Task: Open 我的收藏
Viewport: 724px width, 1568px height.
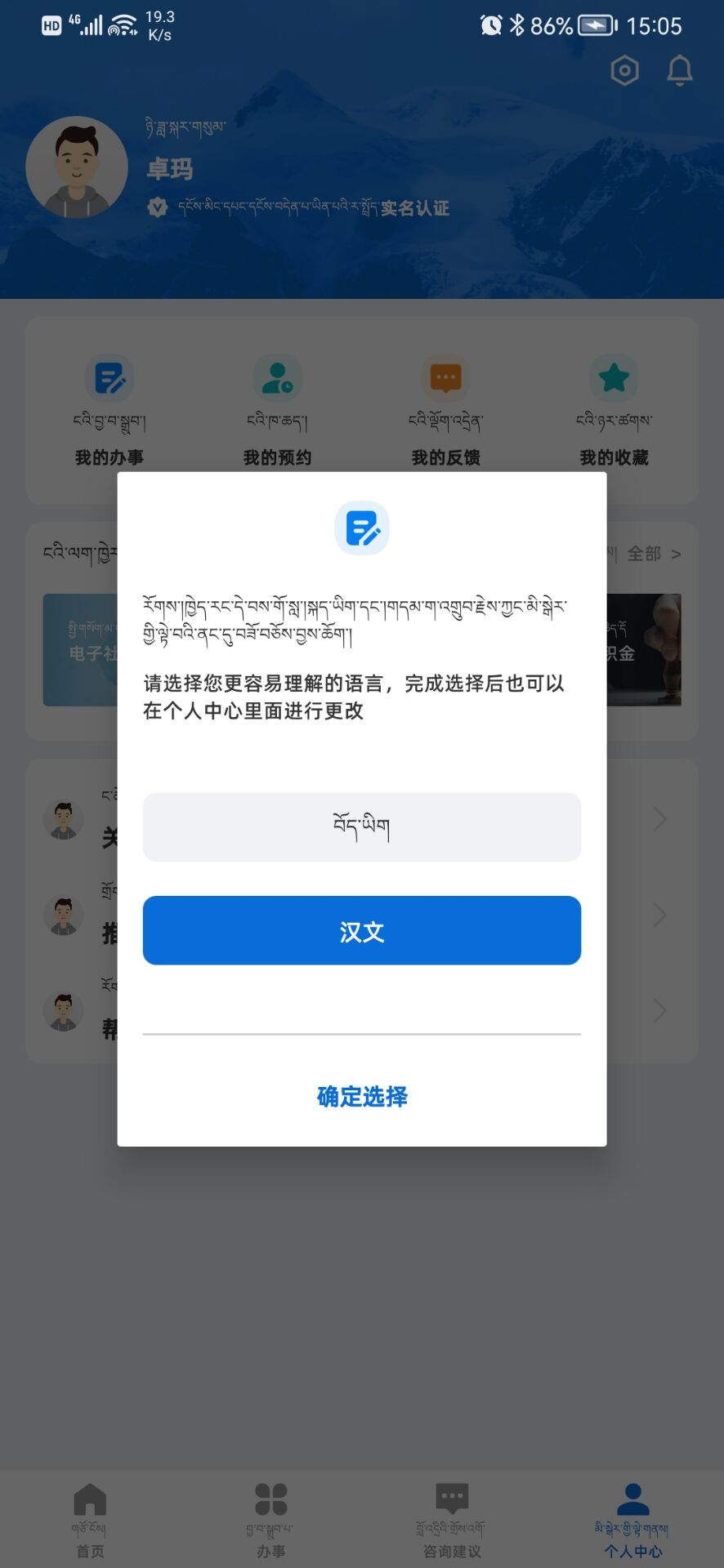Action: pyautogui.click(x=614, y=411)
